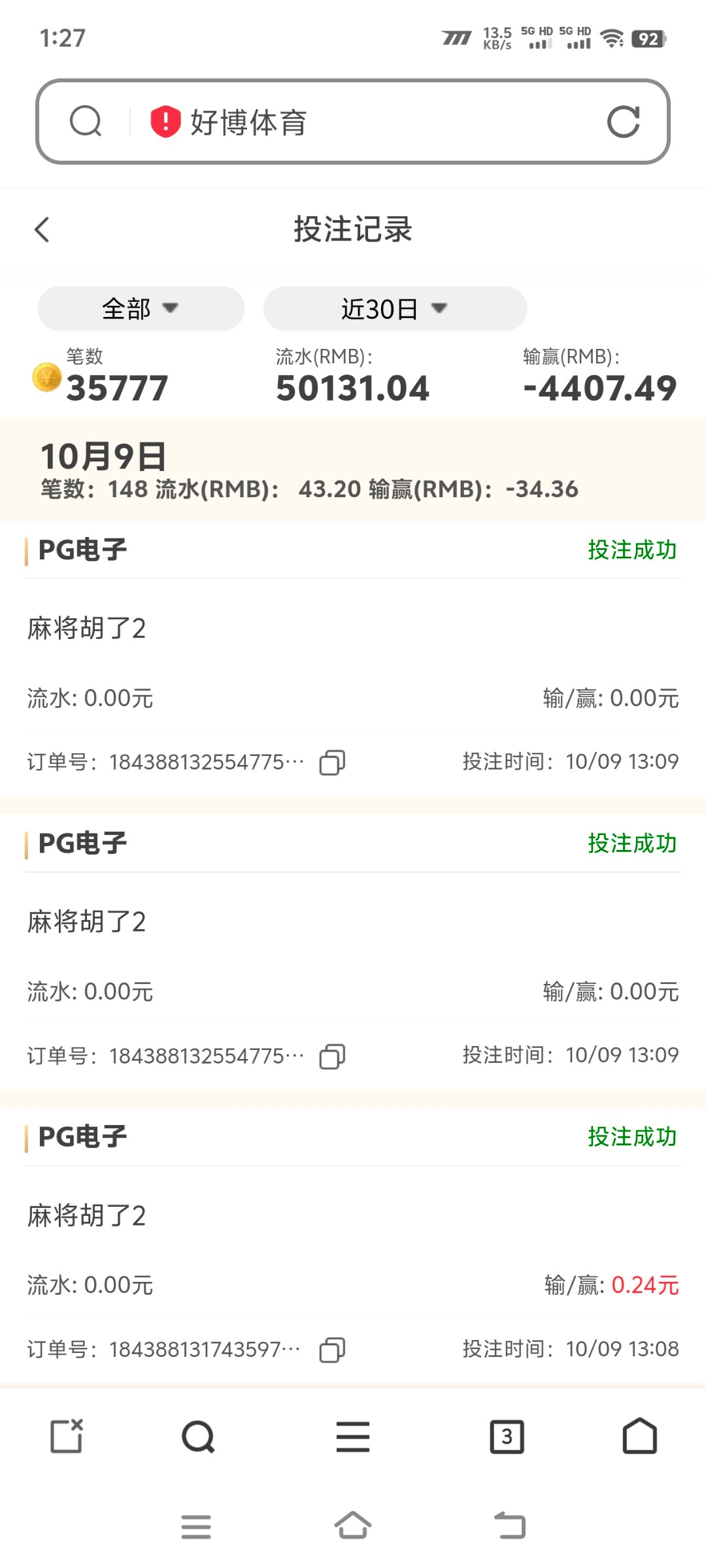The height and width of the screenshot is (1568, 706).
Task: Go to the browser home page
Action: point(639,1437)
